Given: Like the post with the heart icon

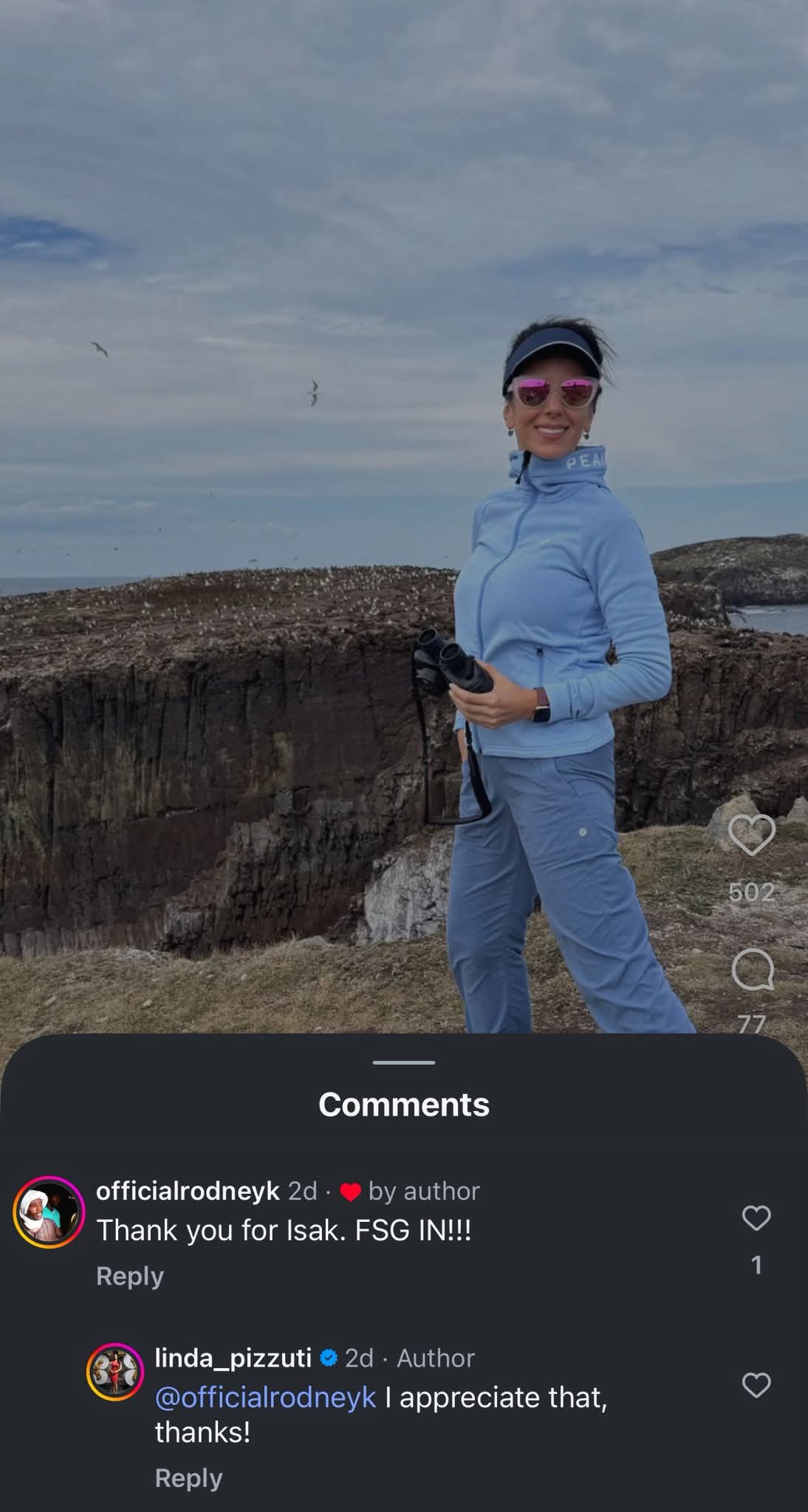Looking at the screenshot, I should (752, 835).
